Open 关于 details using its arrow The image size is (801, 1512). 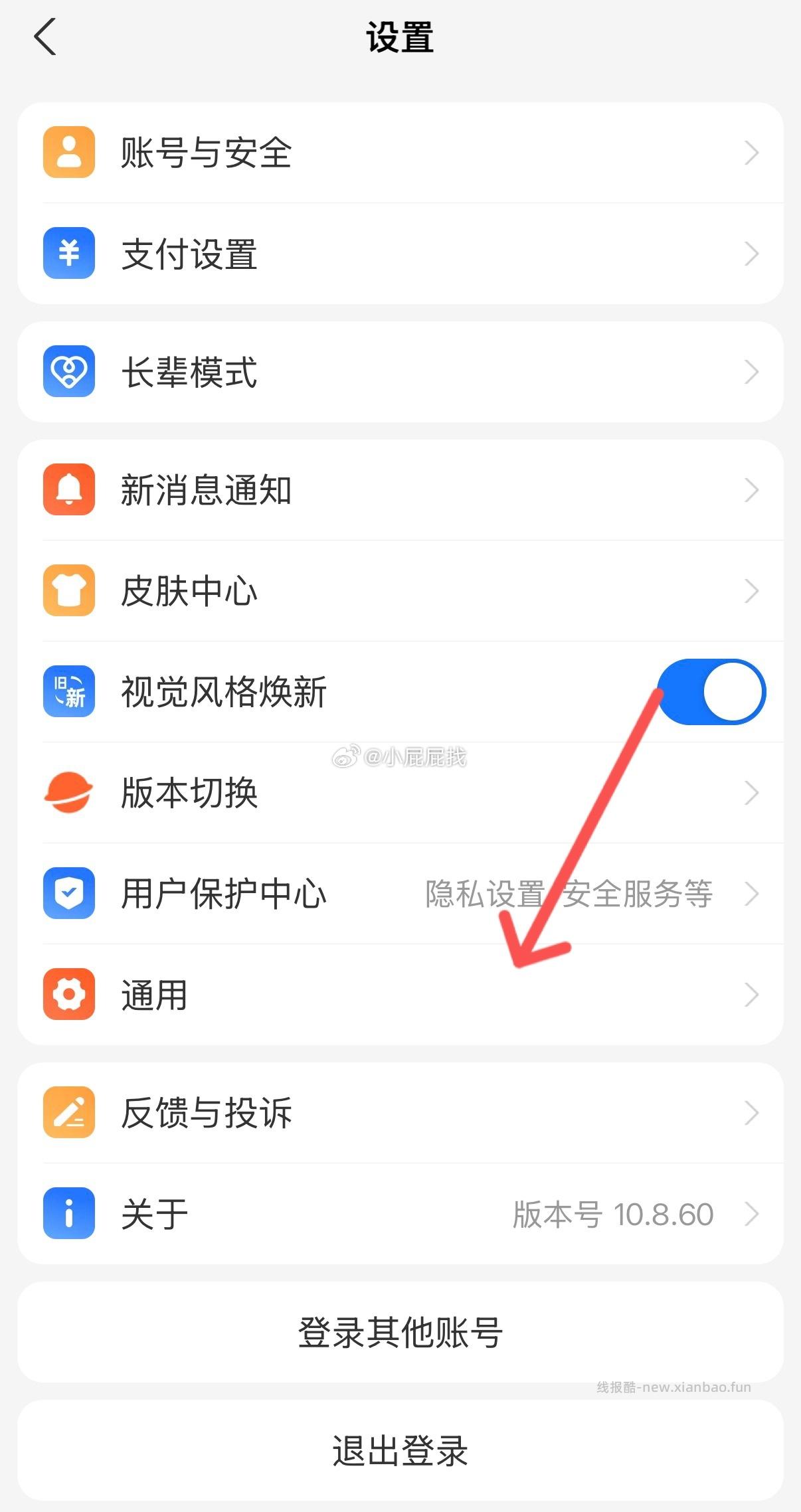tap(751, 1213)
